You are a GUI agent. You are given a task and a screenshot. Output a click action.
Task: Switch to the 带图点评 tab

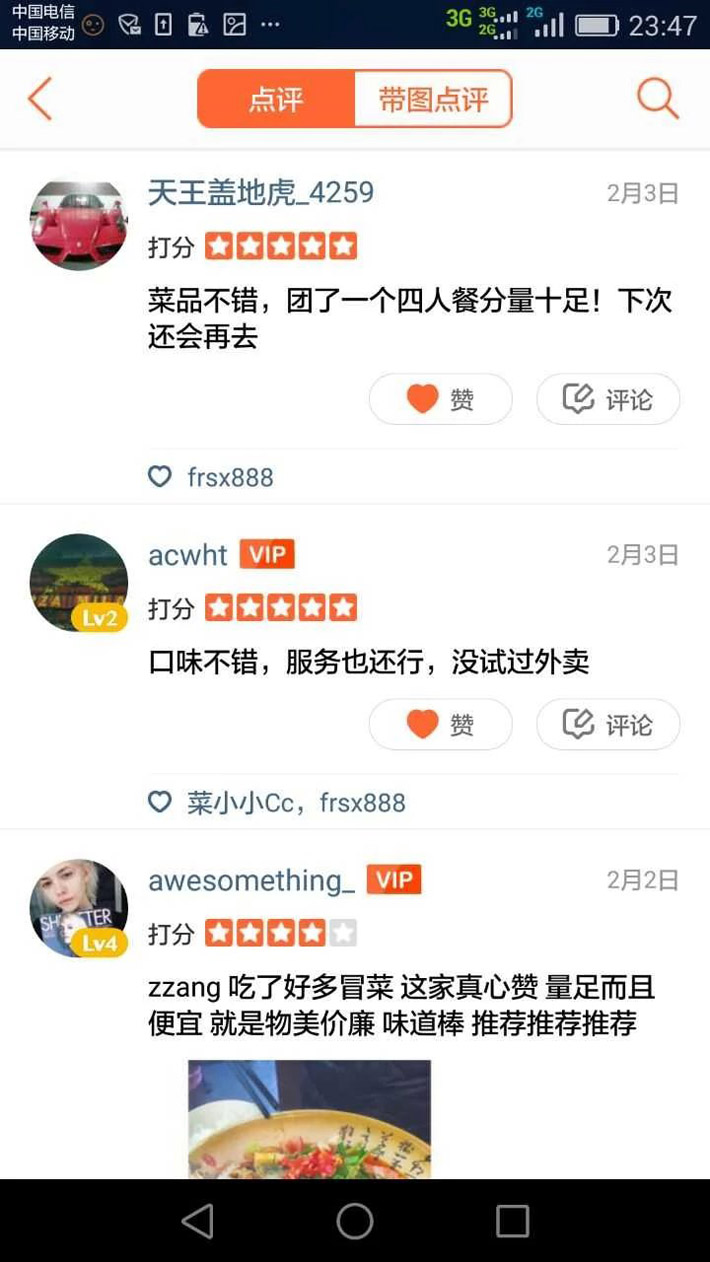pyautogui.click(x=432, y=99)
